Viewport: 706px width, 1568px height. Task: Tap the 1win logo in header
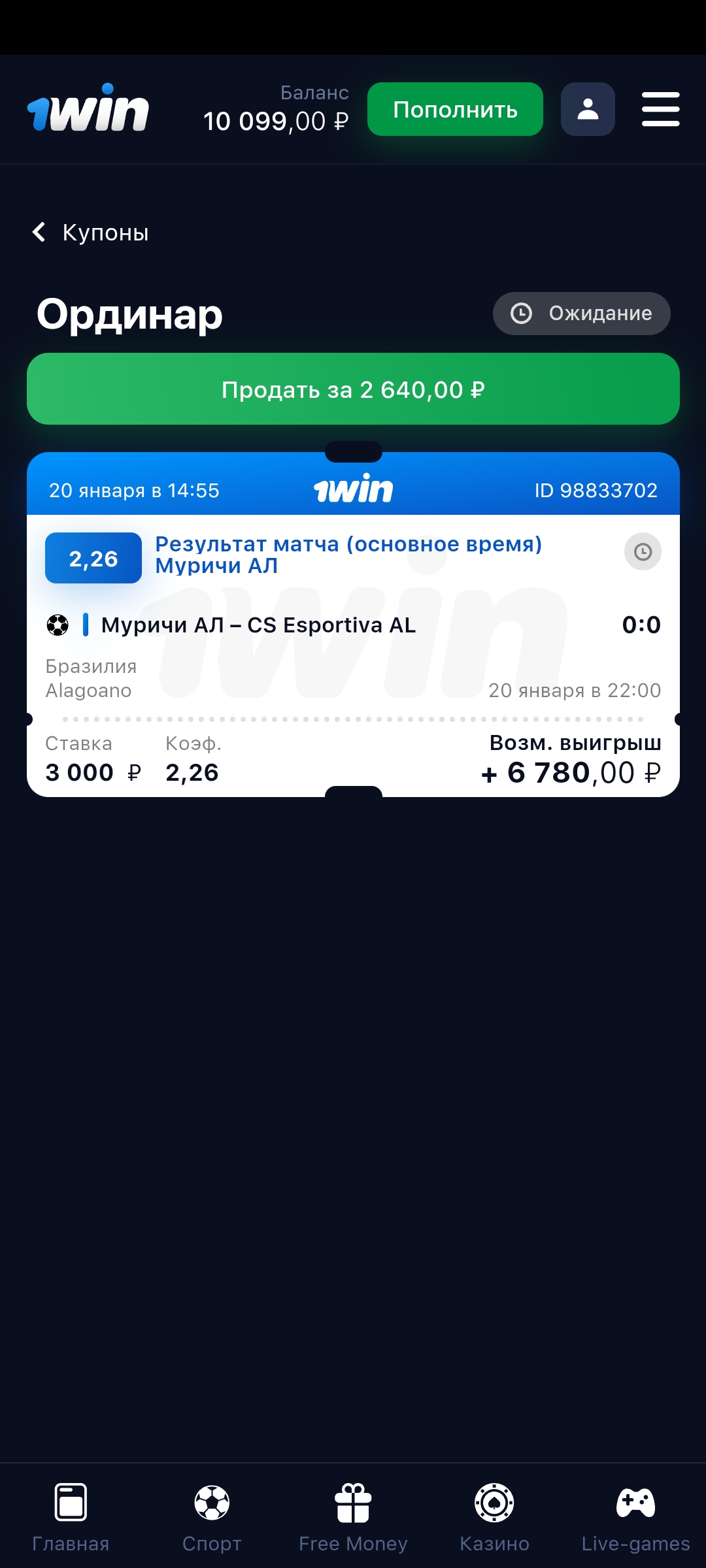pos(88,108)
